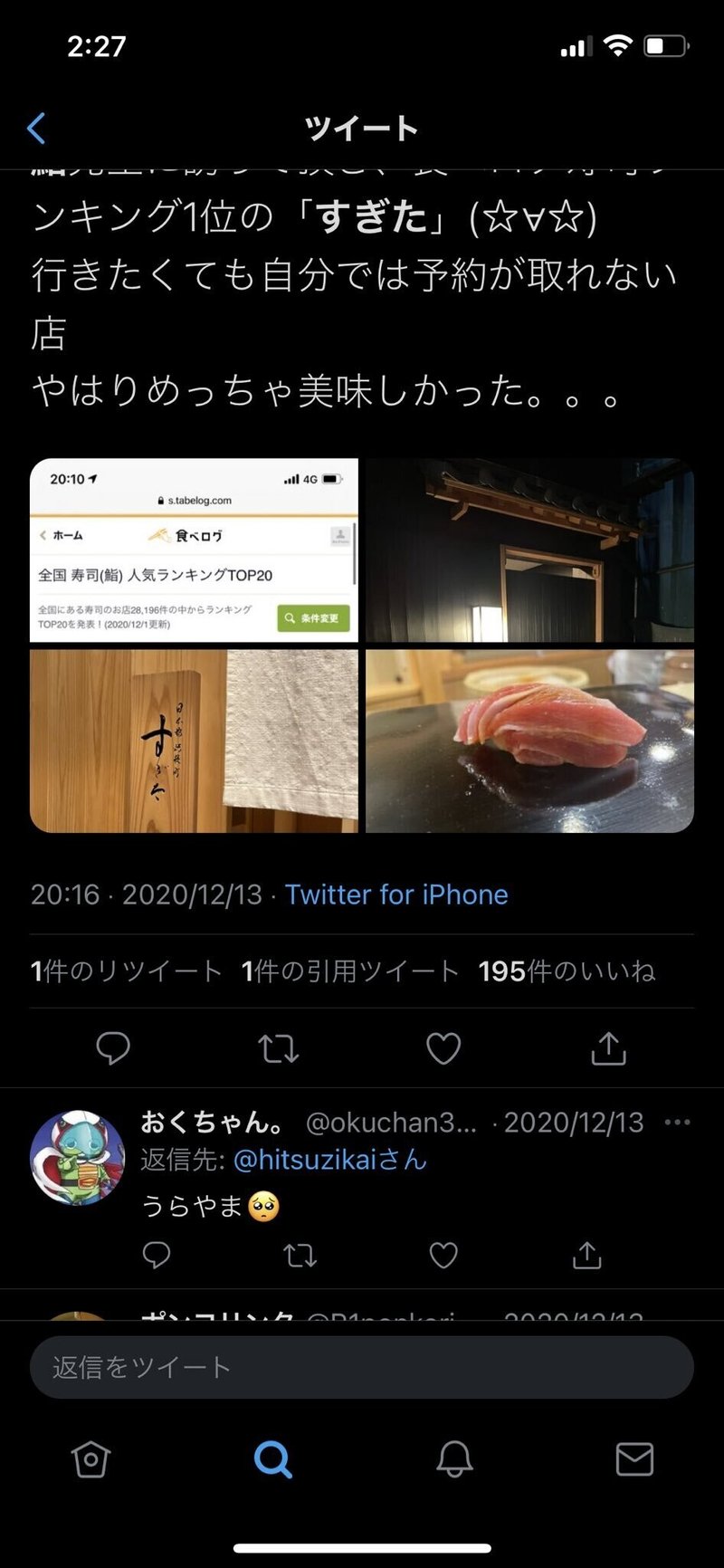Switch to the Home tab
This screenshot has width=724, height=1568.
(x=90, y=1459)
